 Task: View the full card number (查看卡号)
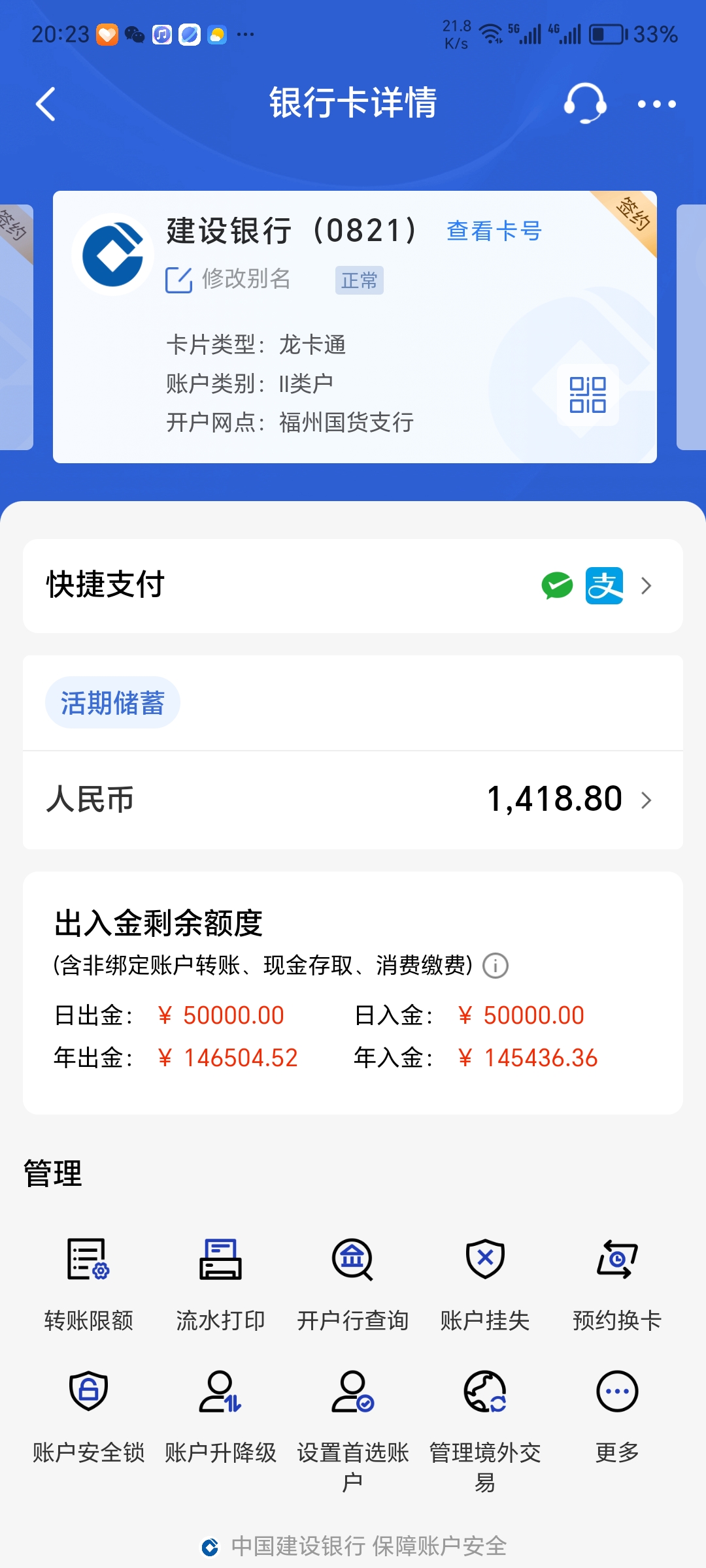click(493, 232)
